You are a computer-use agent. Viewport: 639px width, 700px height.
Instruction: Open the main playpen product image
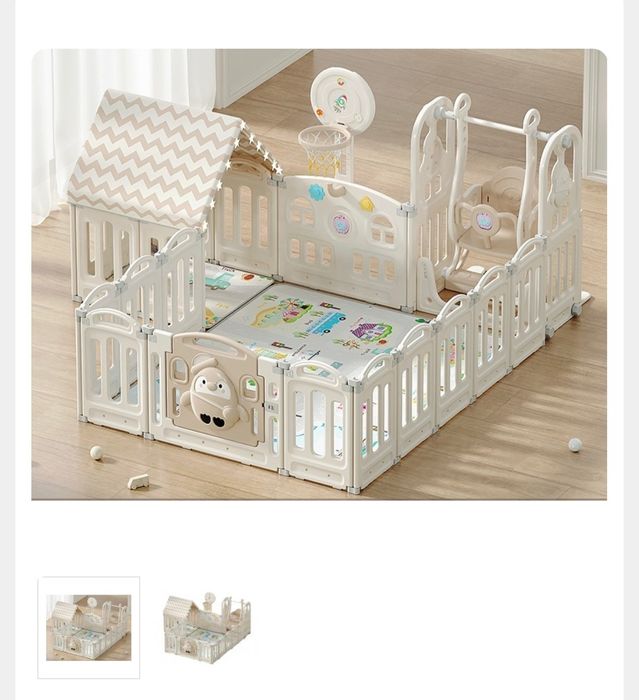point(319,274)
